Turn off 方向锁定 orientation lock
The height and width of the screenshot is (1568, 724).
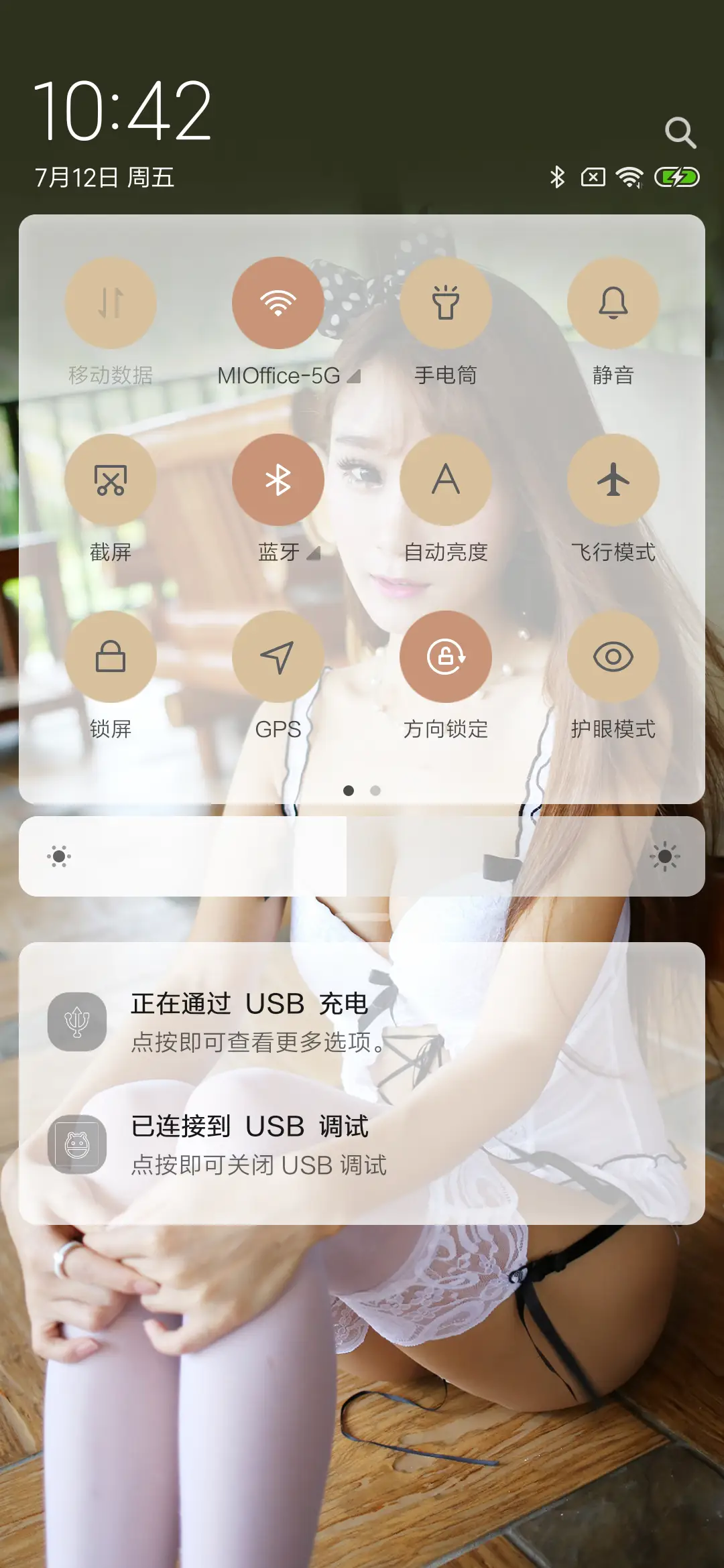446,658
